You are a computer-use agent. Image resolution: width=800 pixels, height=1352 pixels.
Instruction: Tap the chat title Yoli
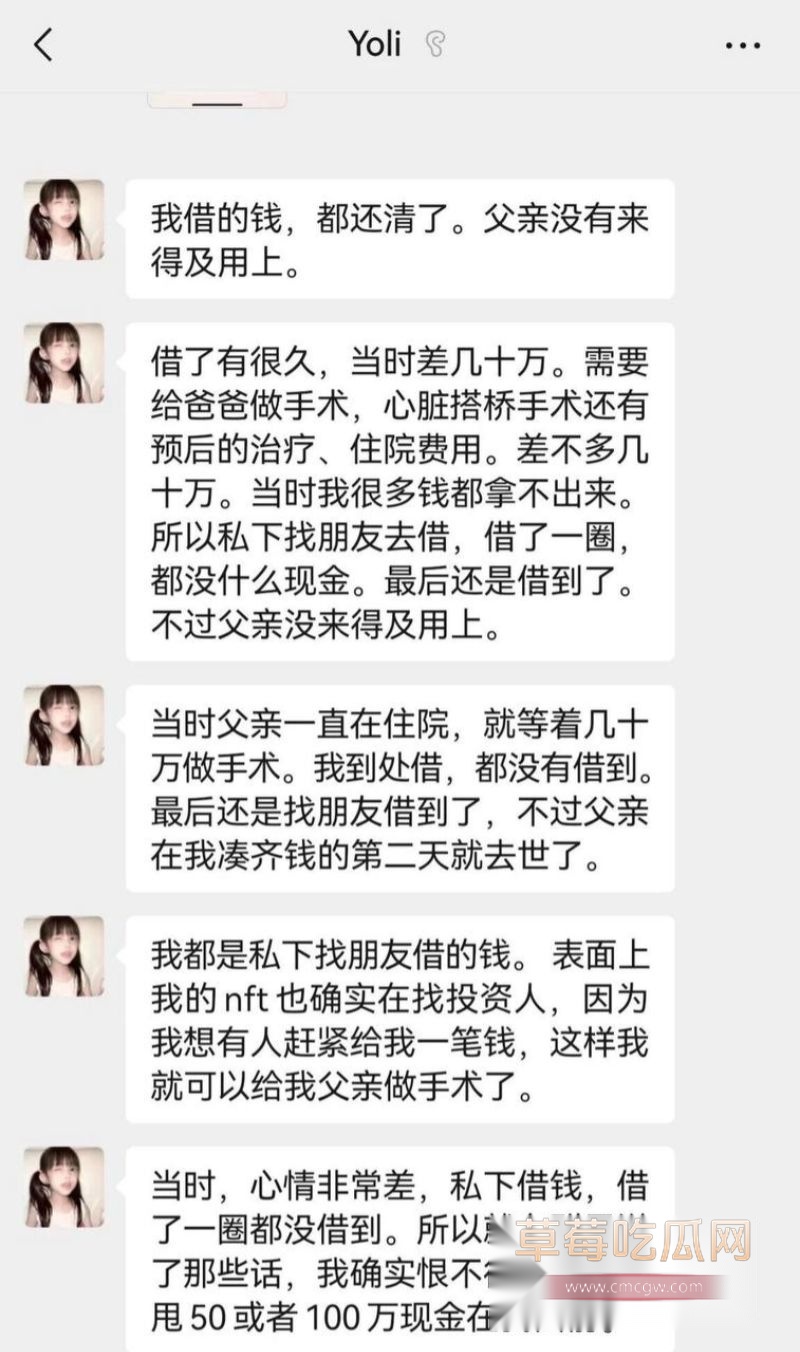point(374,45)
